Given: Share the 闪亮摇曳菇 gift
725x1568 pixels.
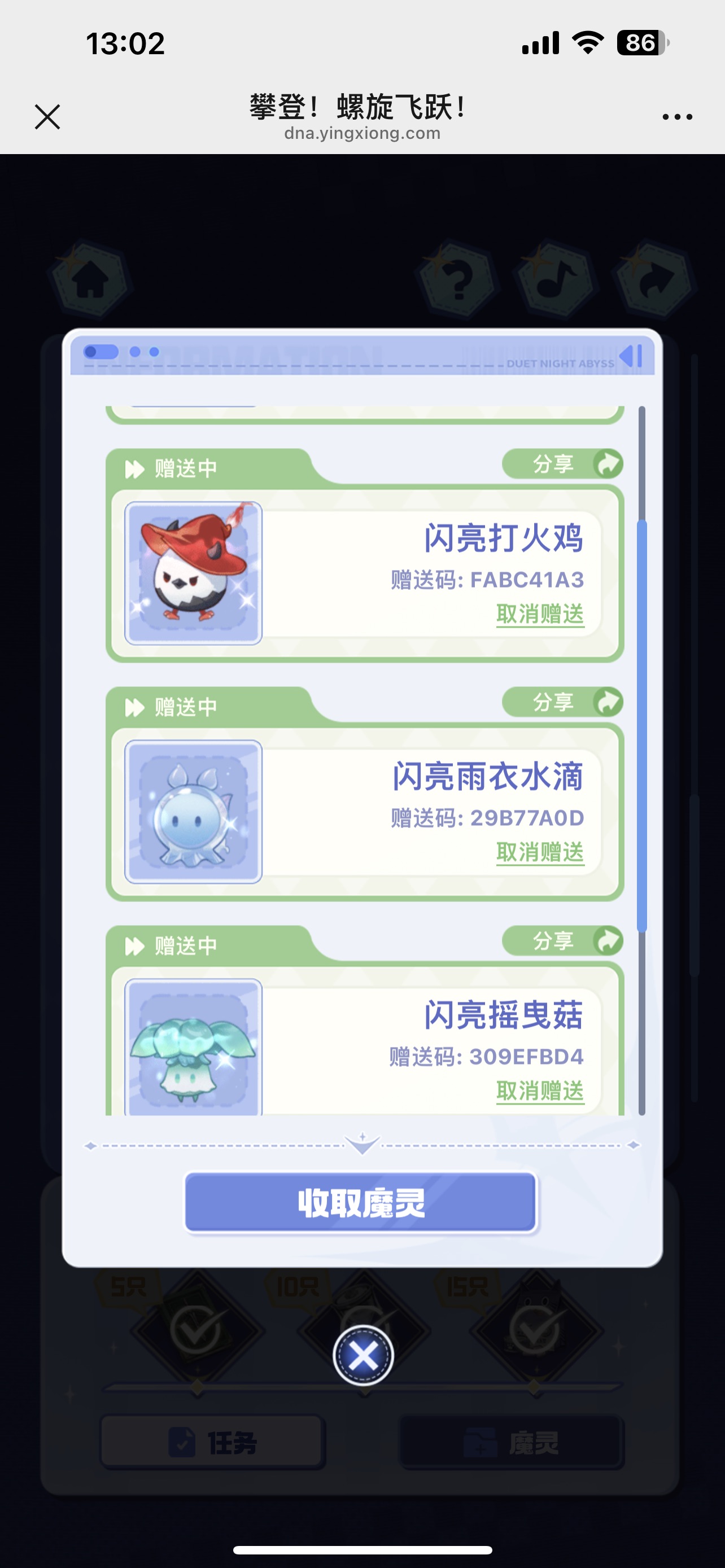Looking at the screenshot, I should (x=562, y=941).
